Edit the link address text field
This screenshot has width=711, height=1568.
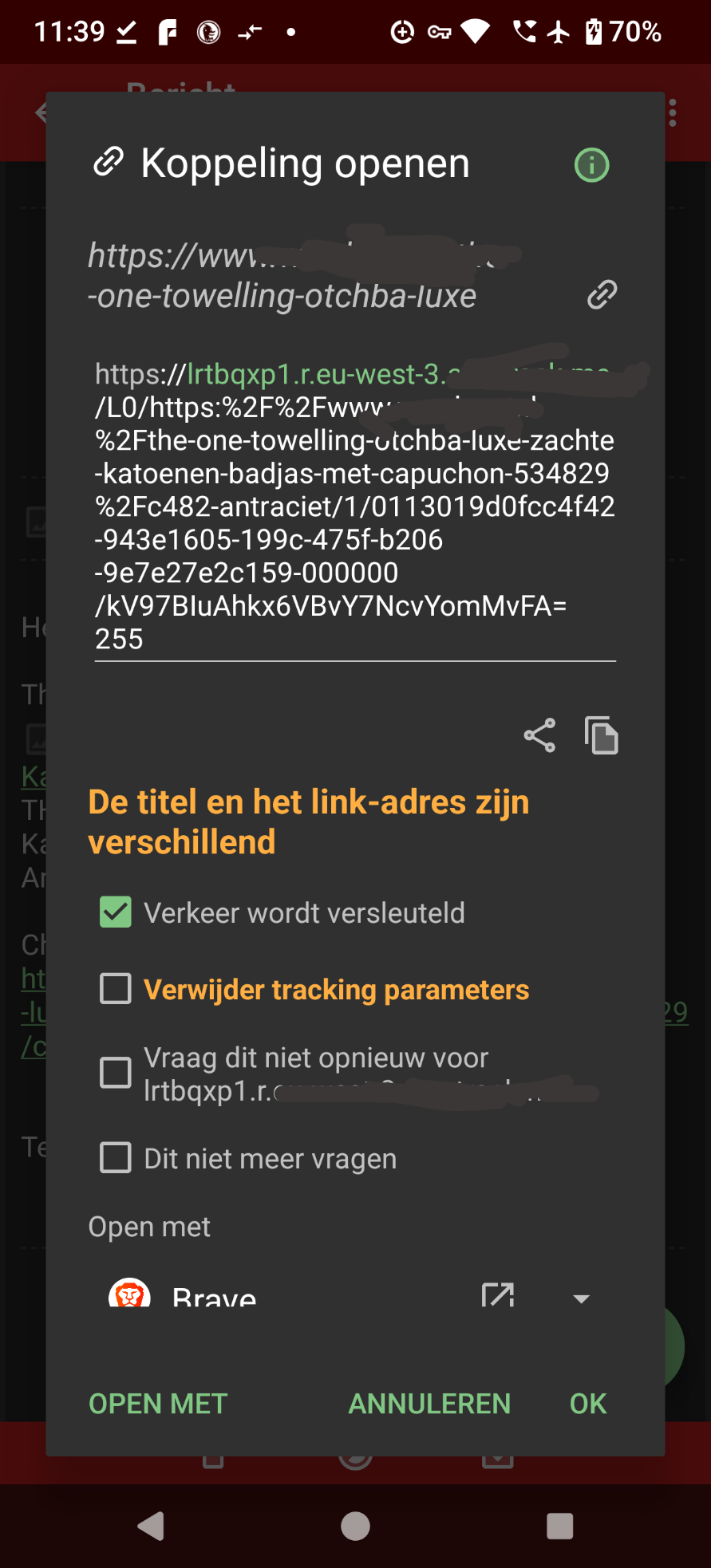point(354,506)
